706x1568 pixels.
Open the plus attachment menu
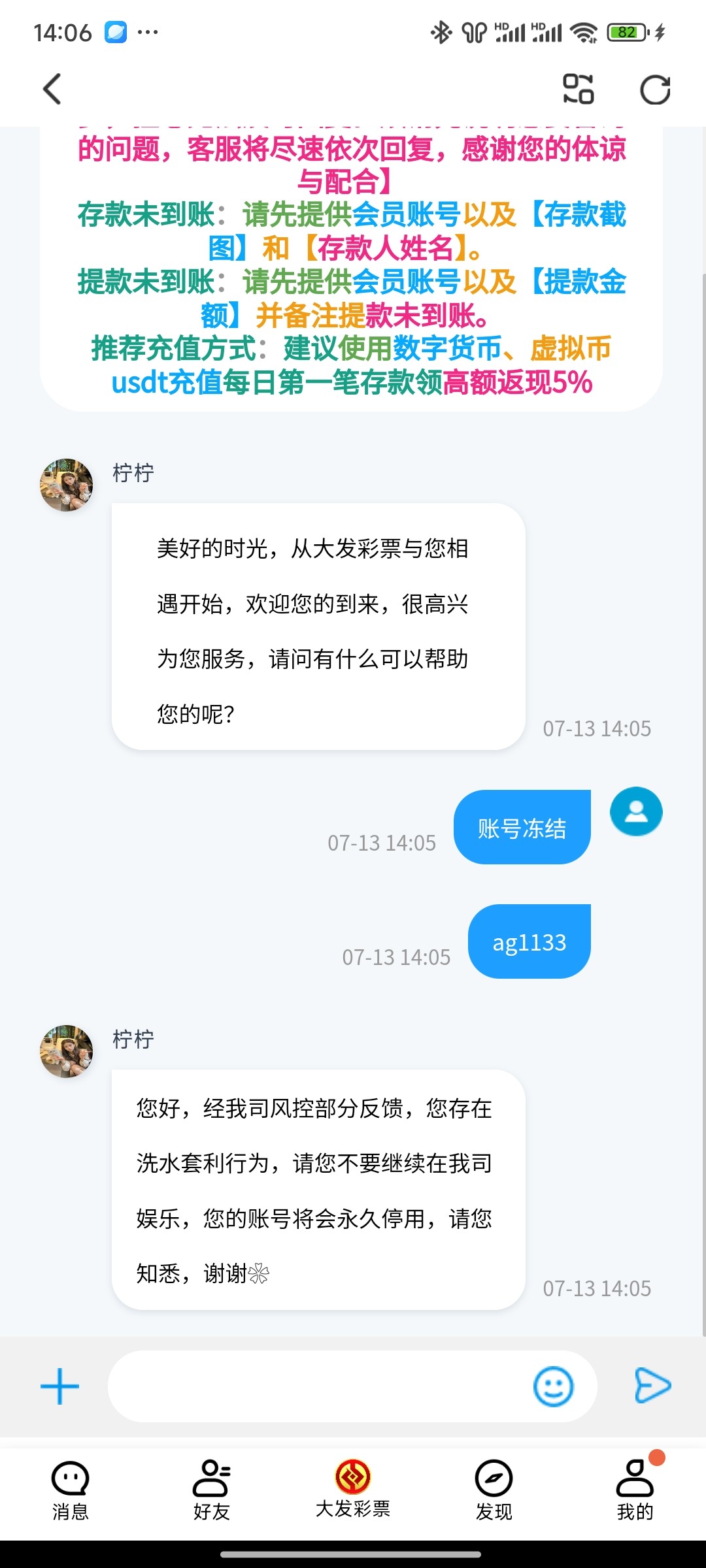[60, 1386]
